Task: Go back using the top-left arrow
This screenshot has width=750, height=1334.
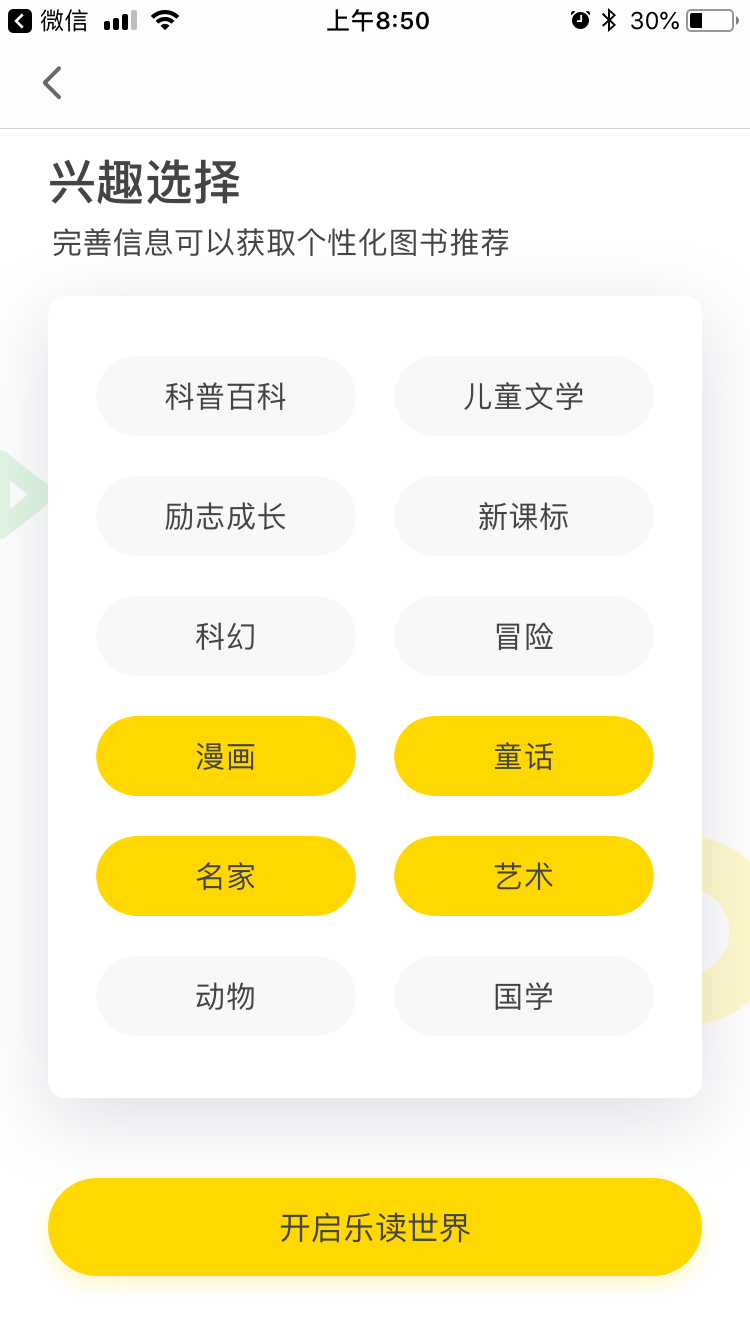Action: 52,83
